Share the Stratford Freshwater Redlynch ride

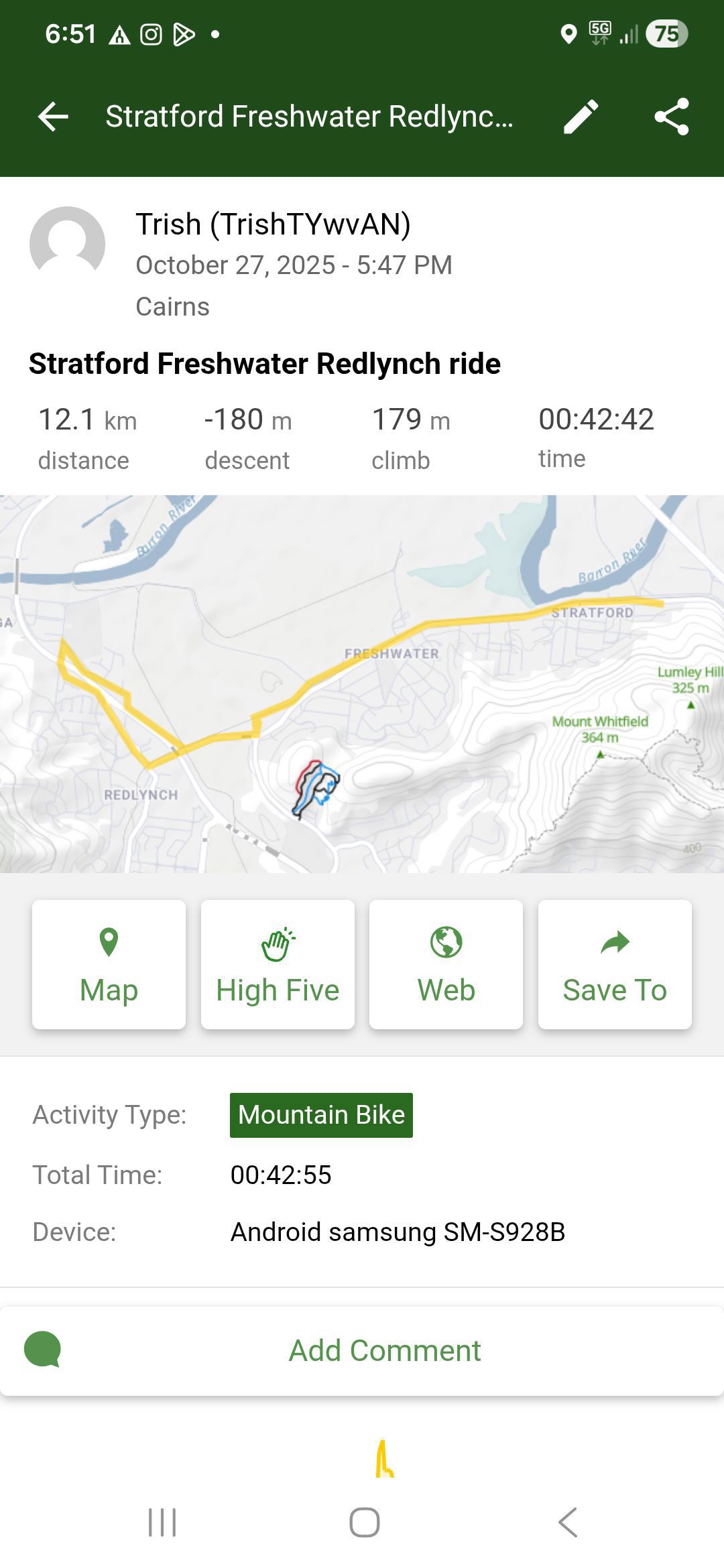click(672, 117)
